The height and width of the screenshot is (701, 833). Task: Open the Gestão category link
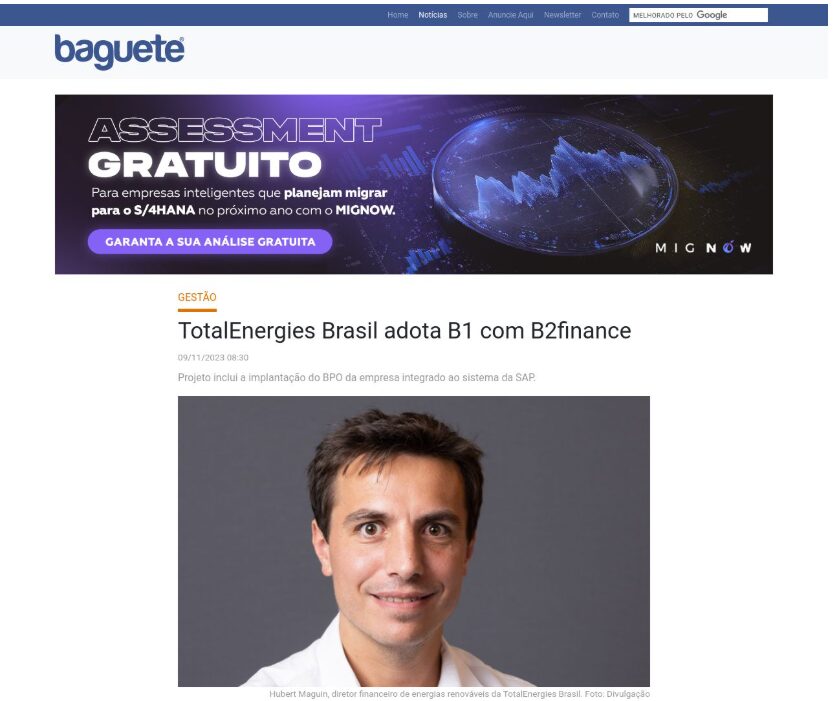(x=197, y=297)
